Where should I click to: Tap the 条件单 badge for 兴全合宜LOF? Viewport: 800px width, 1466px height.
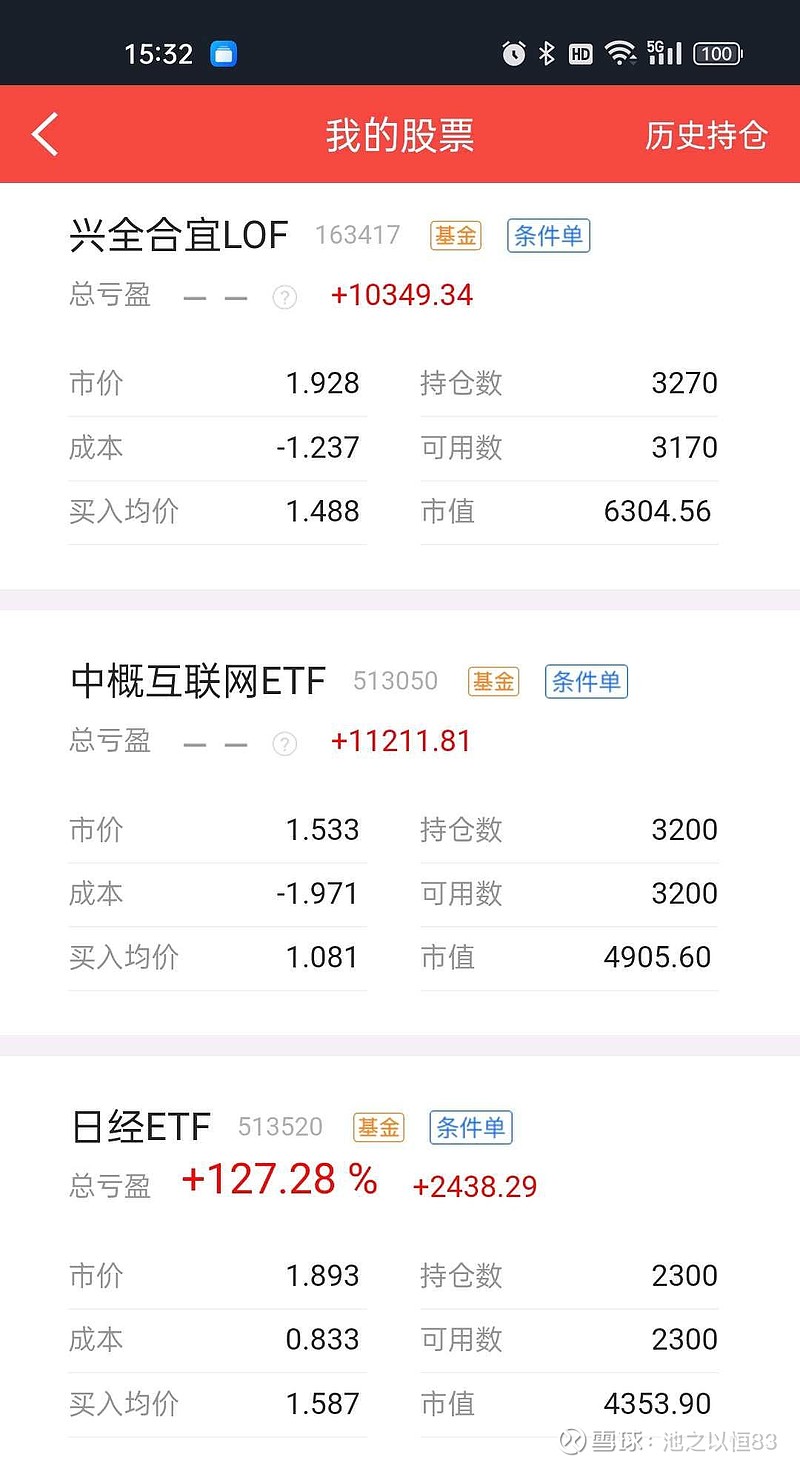tap(548, 236)
